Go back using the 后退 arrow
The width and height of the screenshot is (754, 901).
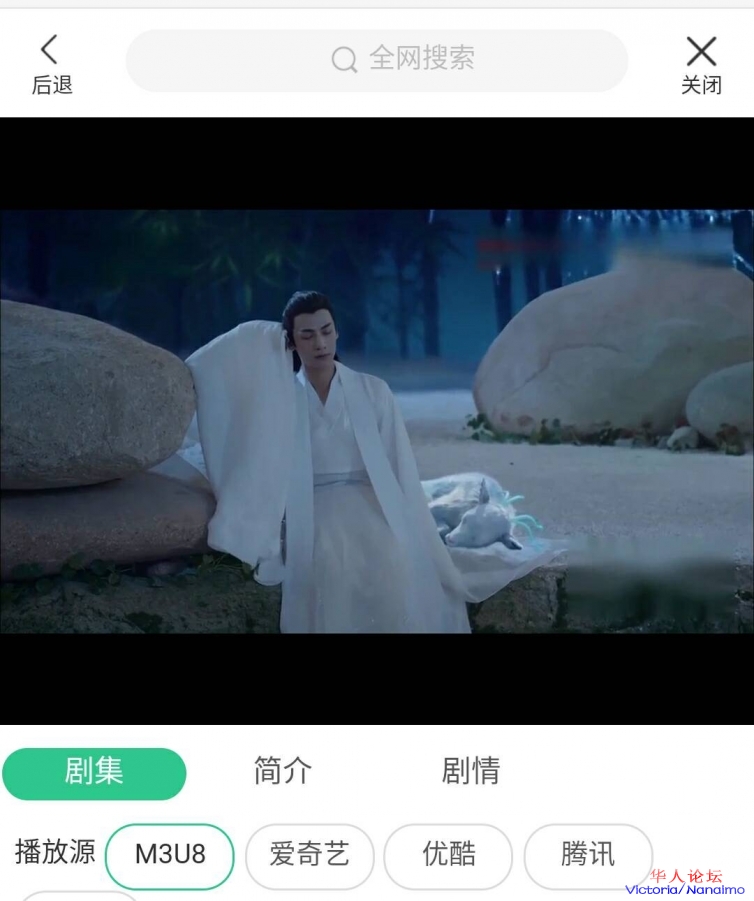[51, 64]
